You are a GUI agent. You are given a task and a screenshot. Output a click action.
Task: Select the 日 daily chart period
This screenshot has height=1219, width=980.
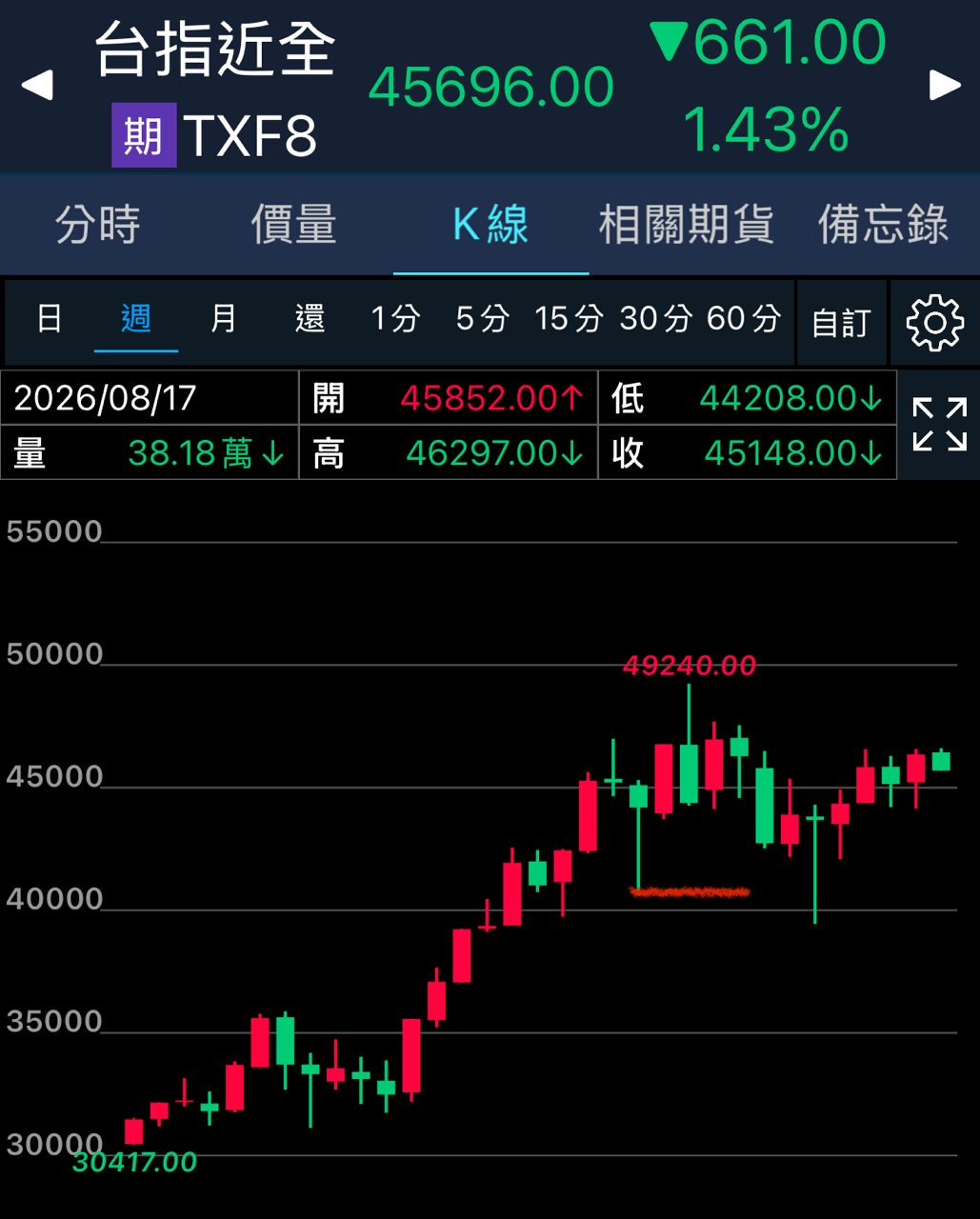pos(50,318)
